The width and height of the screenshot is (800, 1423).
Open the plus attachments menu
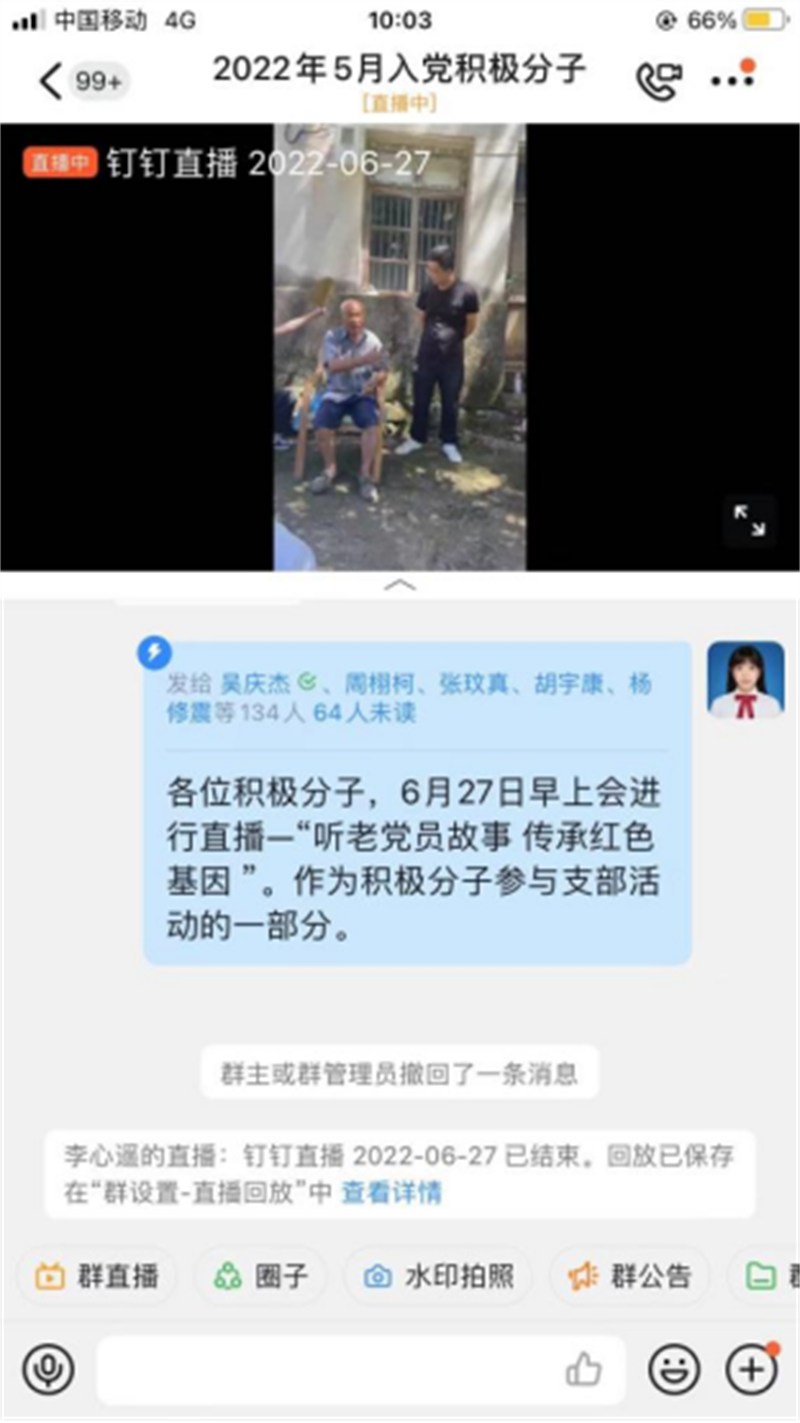pyautogui.click(x=751, y=1369)
